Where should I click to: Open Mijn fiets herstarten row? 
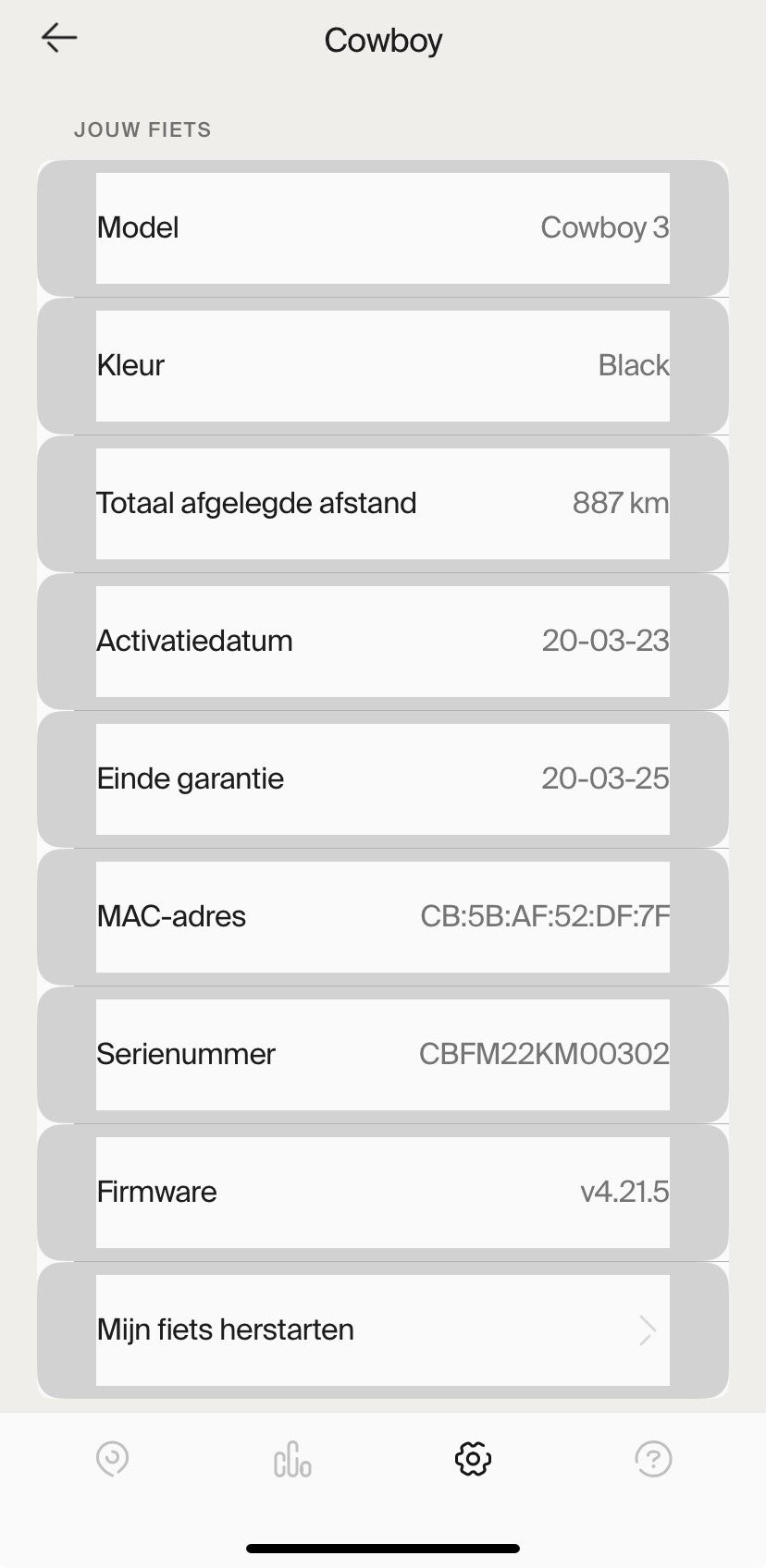coord(382,1329)
